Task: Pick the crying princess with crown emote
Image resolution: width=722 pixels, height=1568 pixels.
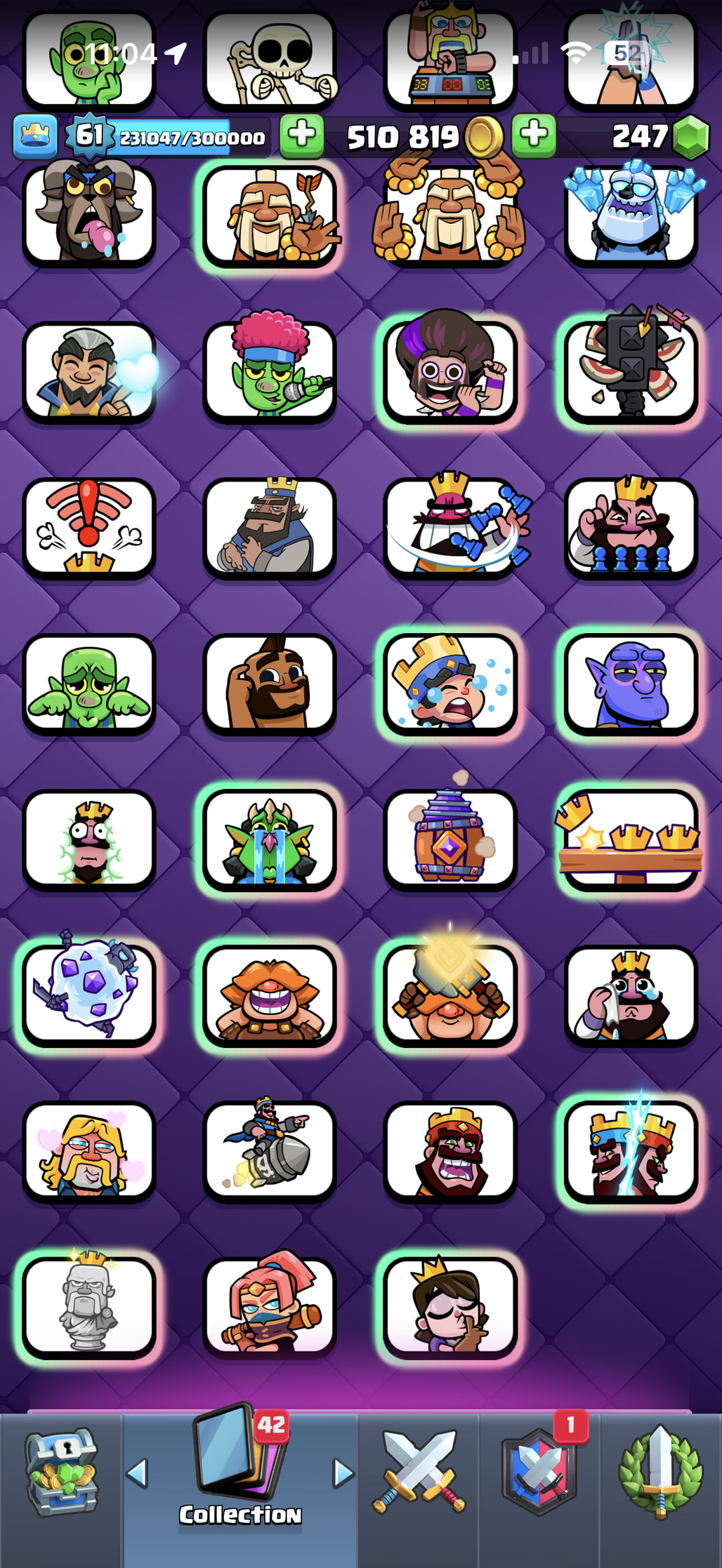Action: (450, 684)
